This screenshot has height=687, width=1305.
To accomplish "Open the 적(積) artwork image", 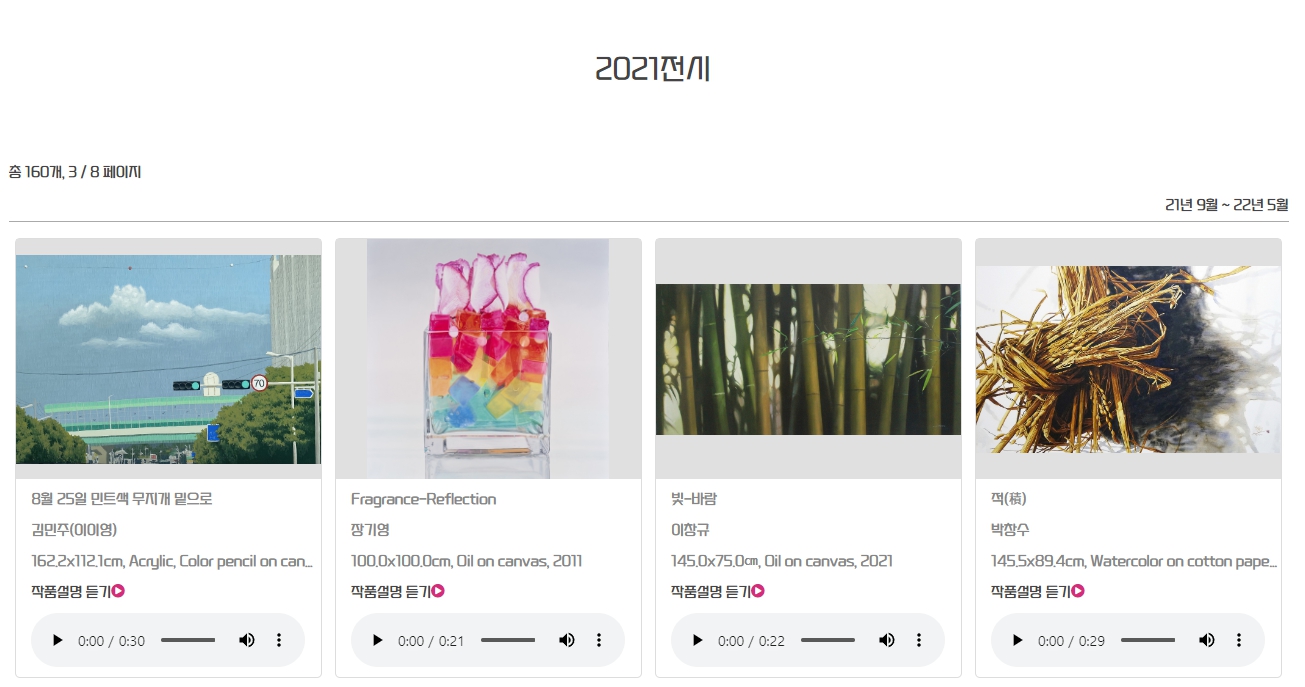I will [x=1128, y=359].
